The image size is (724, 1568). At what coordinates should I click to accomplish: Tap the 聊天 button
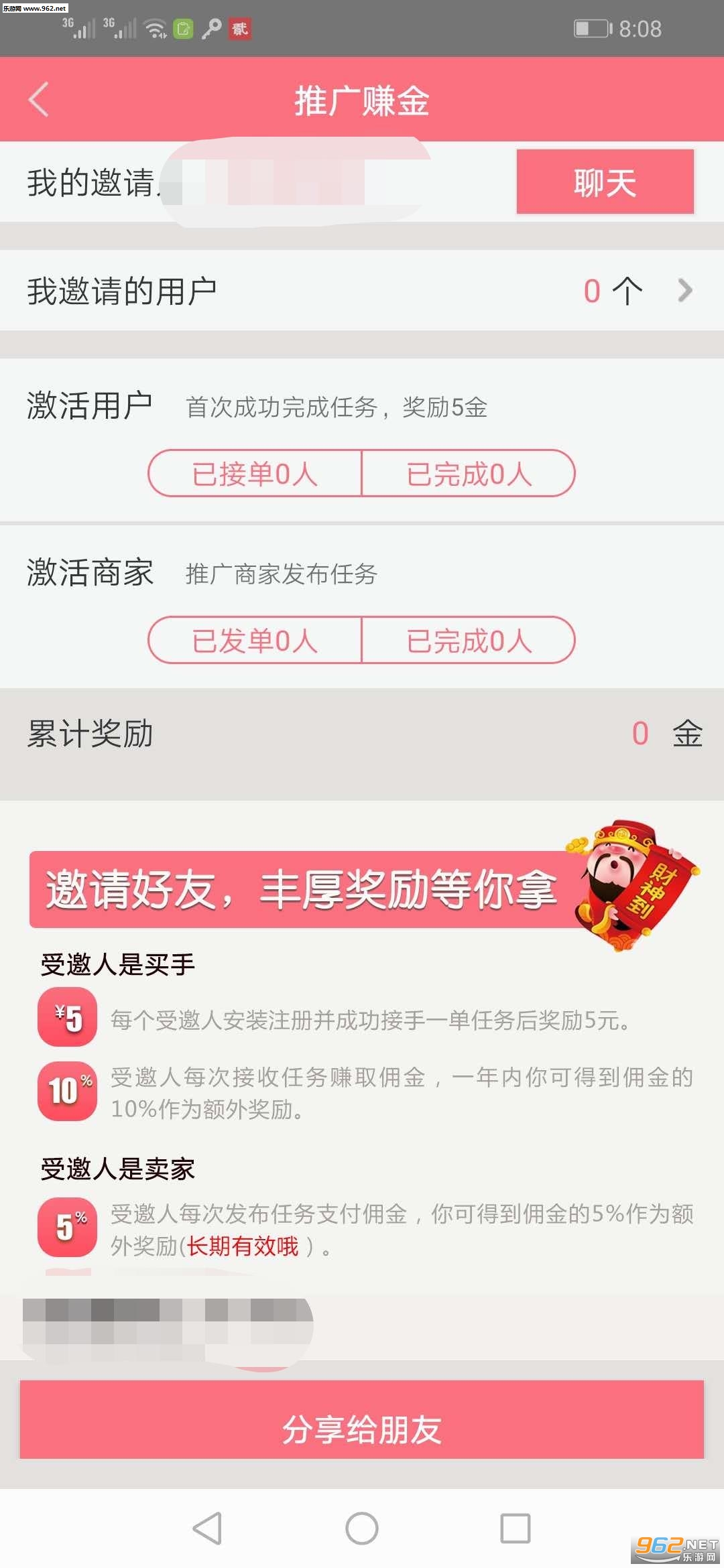coord(605,182)
